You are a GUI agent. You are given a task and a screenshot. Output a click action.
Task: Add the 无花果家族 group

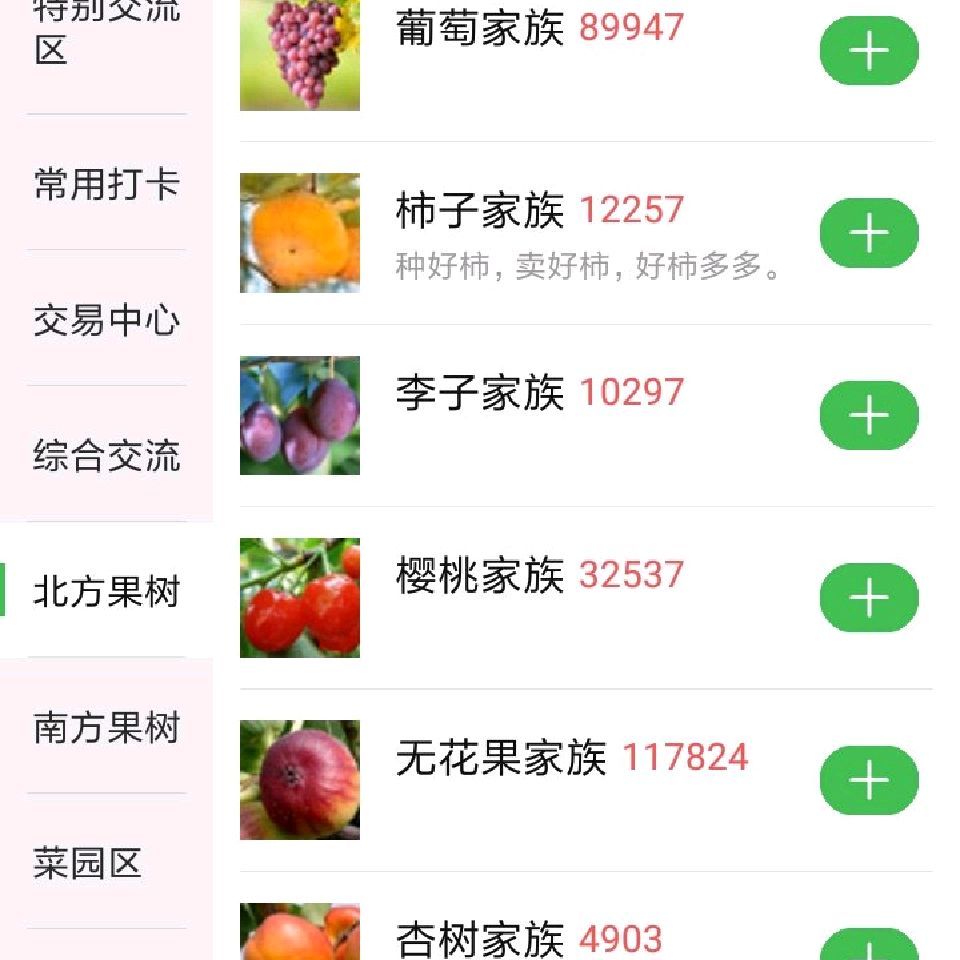[x=868, y=779]
